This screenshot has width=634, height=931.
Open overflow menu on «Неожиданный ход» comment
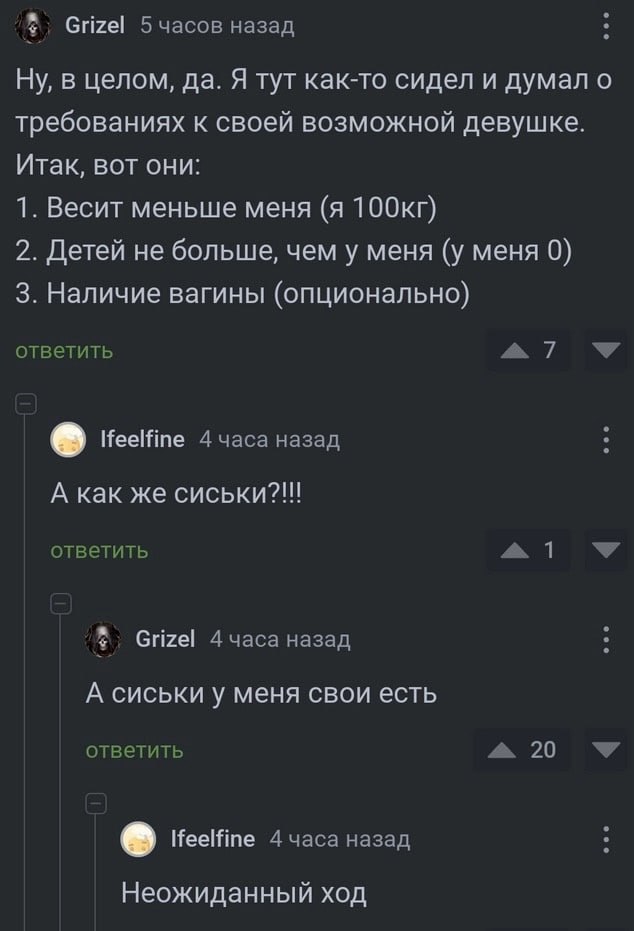[605, 838]
